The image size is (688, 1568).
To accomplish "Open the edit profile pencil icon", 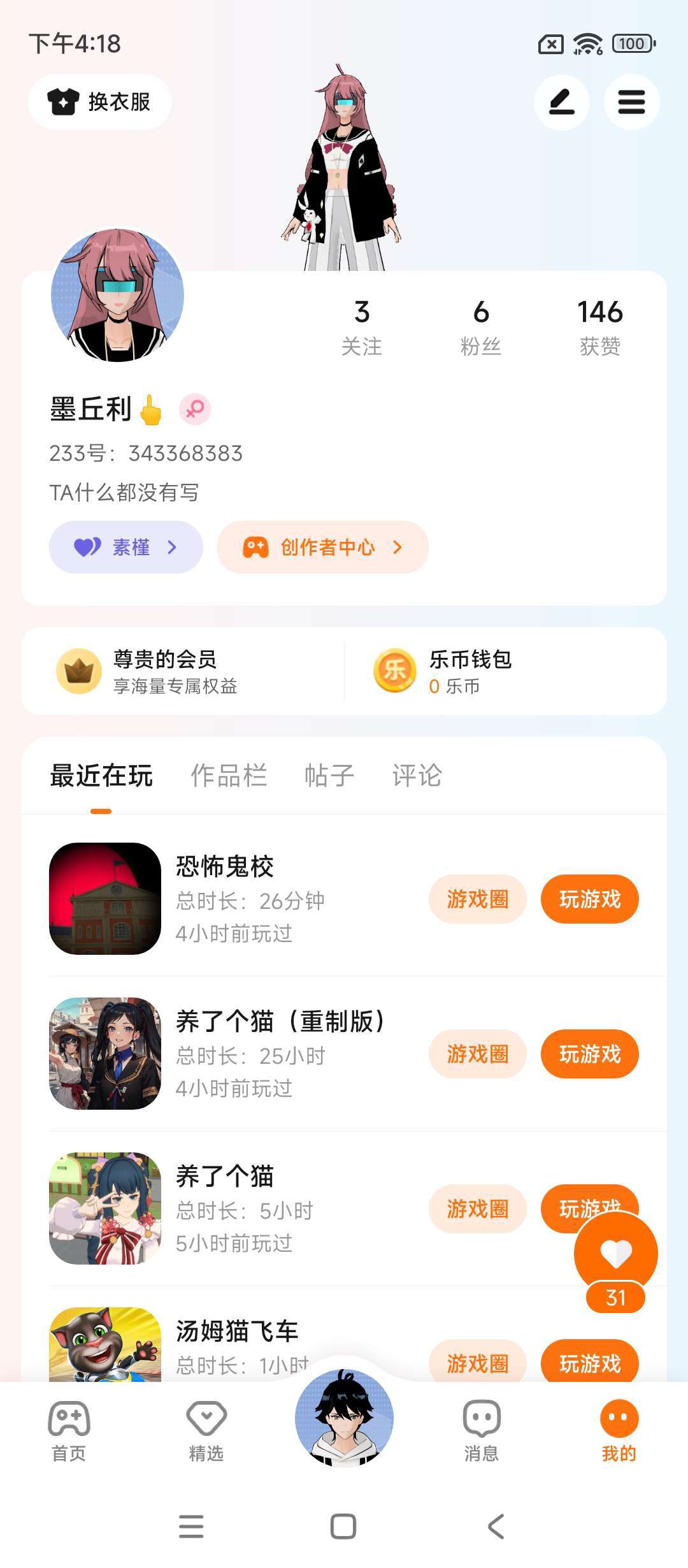I will (561, 102).
